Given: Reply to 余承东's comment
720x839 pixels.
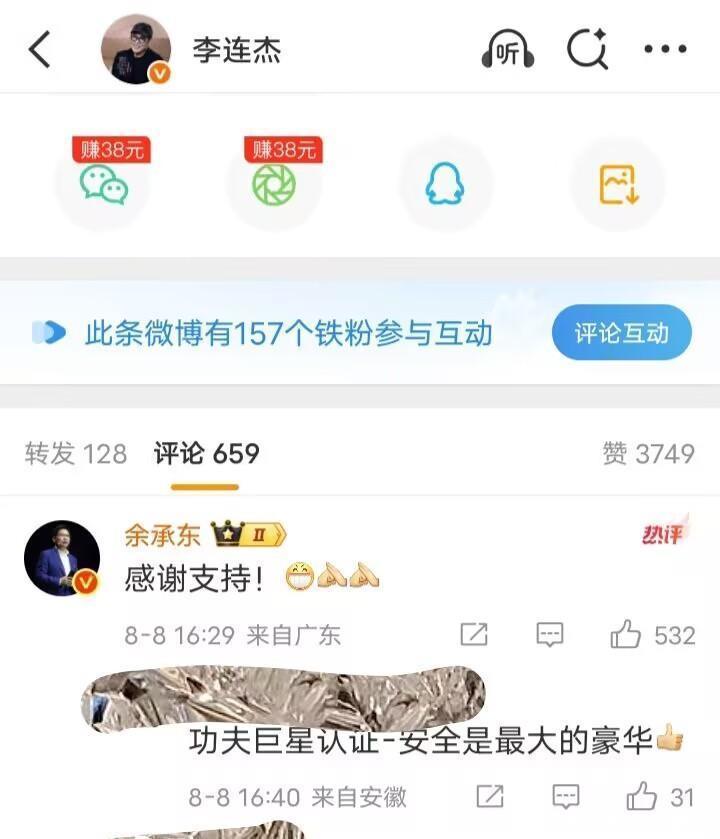Looking at the screenshot, I should pyautogui.click(x=550, y=634).
